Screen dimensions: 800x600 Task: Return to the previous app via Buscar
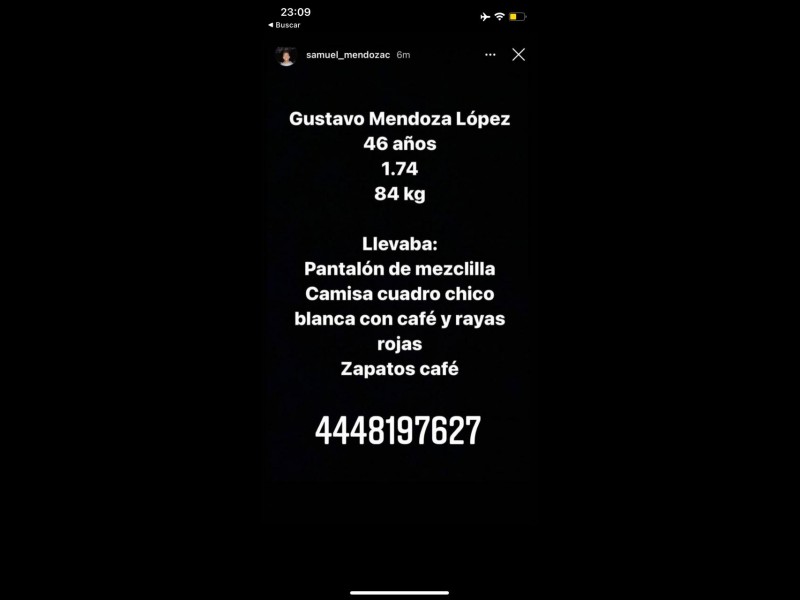285,25
